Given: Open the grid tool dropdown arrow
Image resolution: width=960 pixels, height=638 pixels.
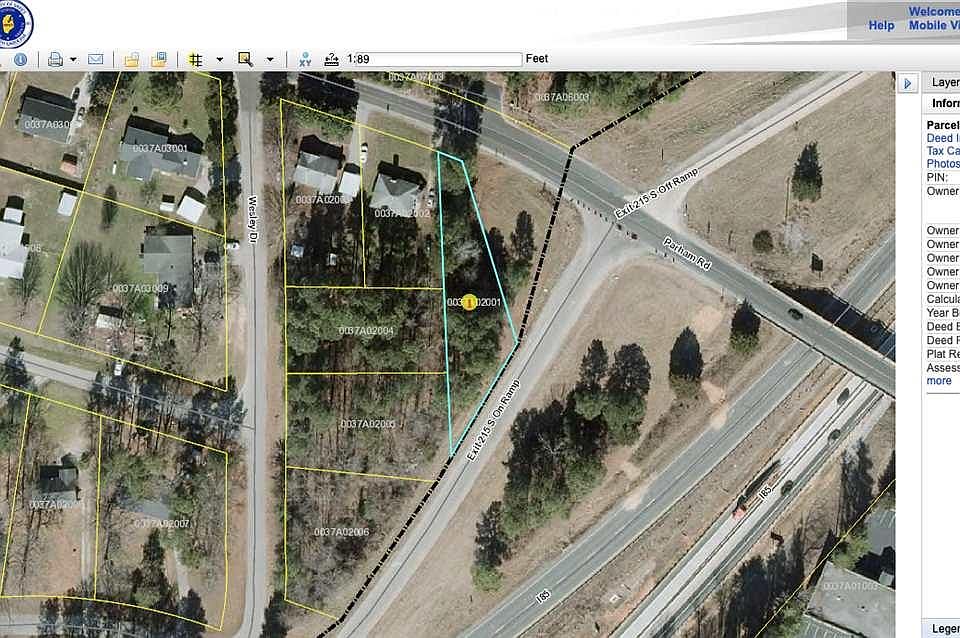Looking at the screenshot, I should pyautogui.click(x=219, y=59).
